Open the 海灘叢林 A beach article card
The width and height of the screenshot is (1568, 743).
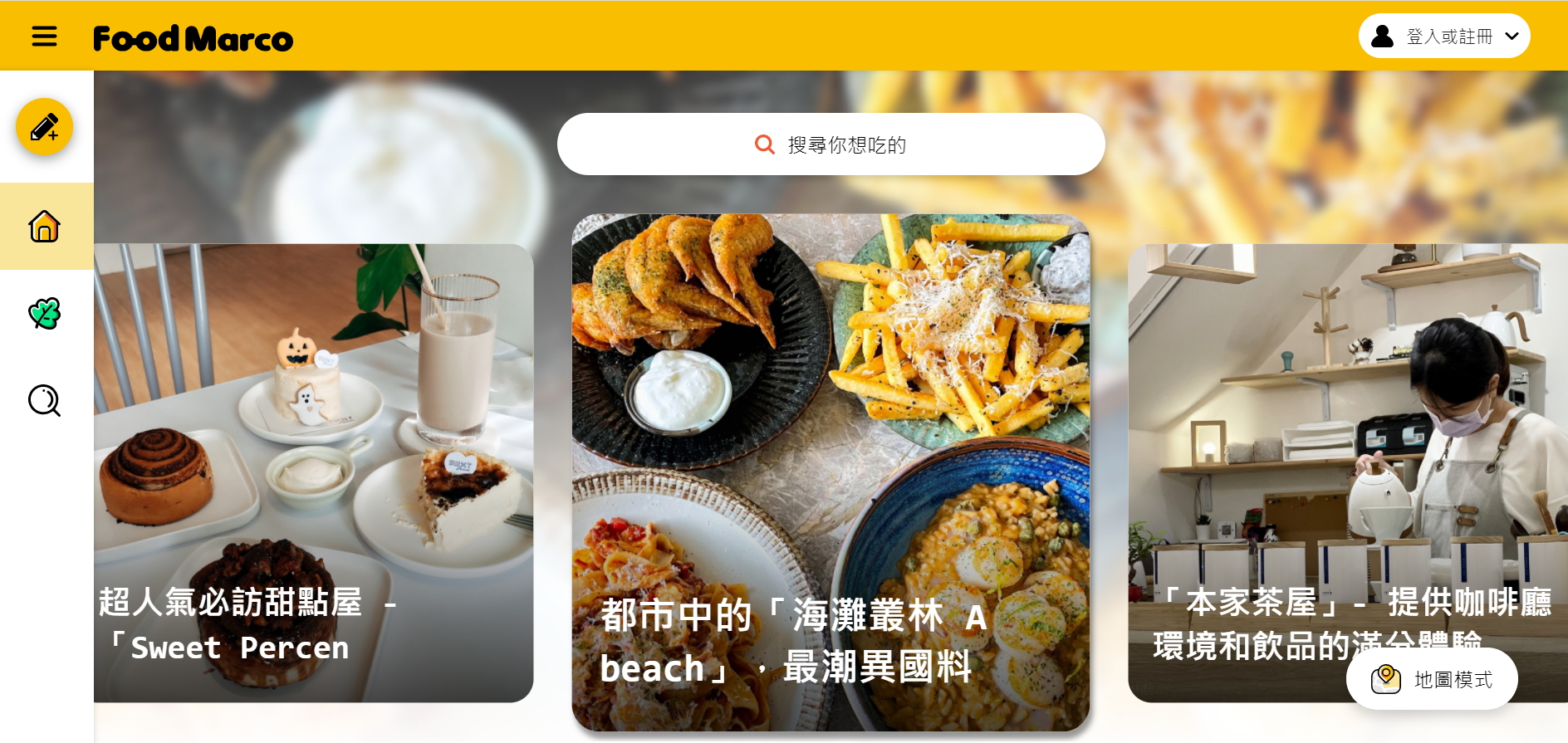[x=831, y=473]
